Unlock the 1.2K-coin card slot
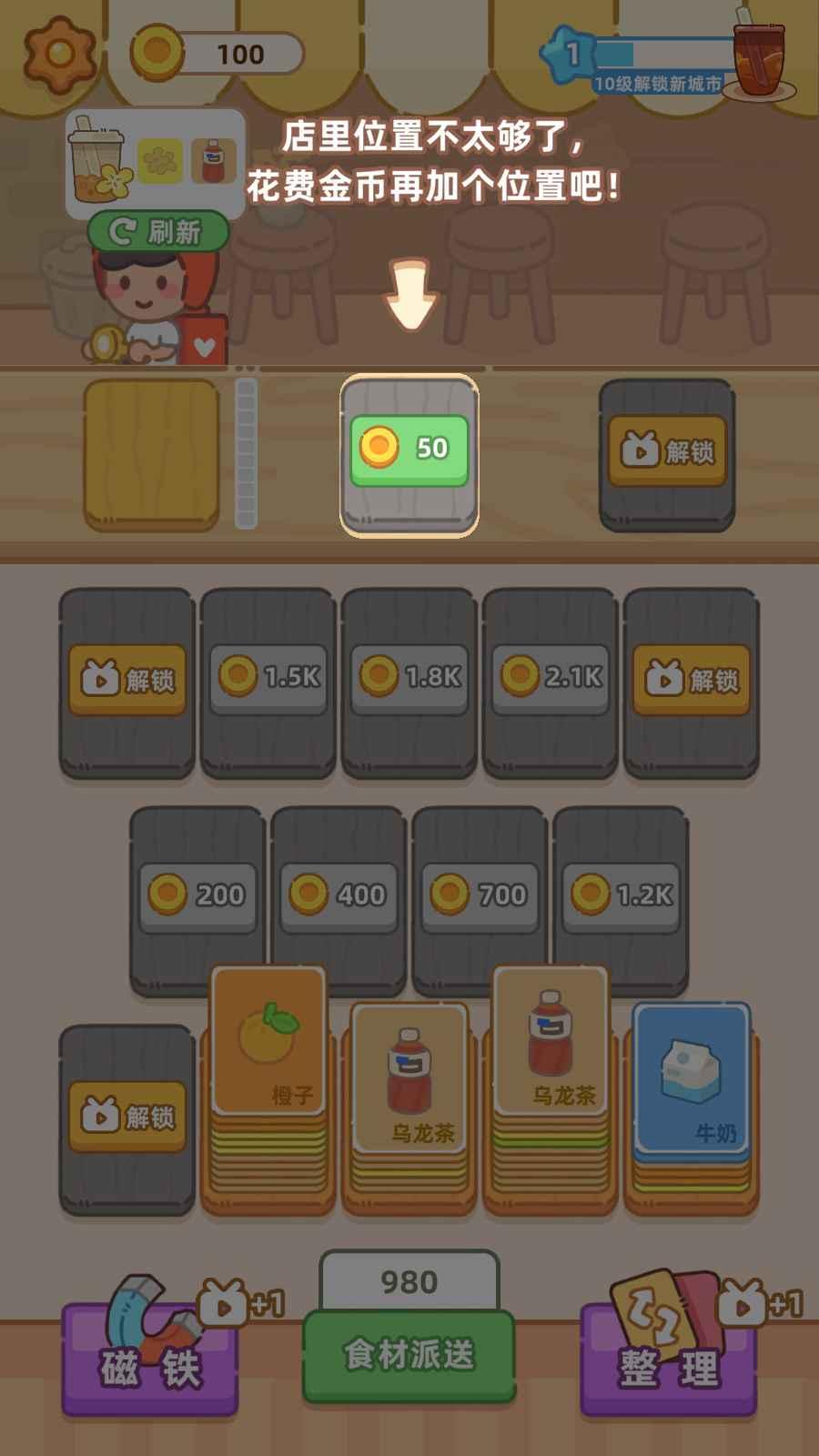Image resolution: width=819 pixels, height=1456 pixels. (622, 895)
